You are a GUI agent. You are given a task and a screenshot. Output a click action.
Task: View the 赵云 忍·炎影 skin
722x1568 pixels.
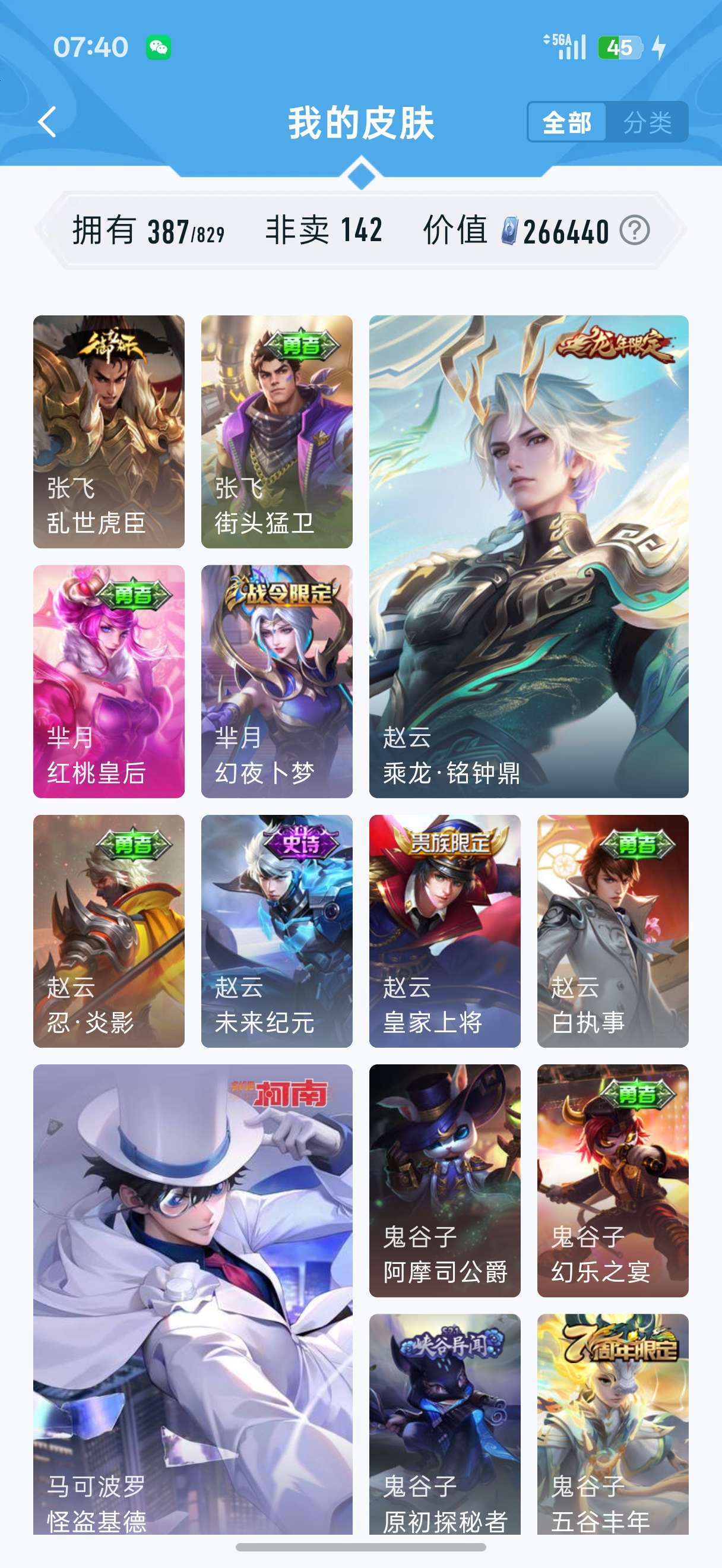coord(109,931)
